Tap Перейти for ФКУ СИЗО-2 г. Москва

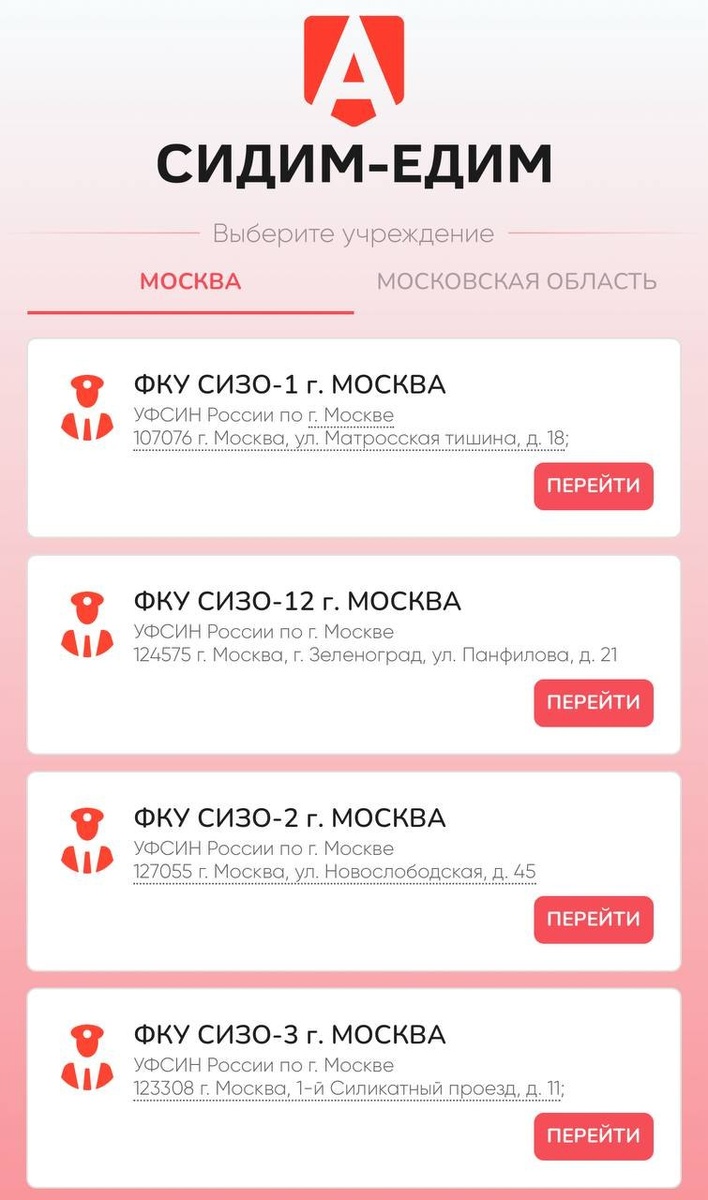point(593,920)
